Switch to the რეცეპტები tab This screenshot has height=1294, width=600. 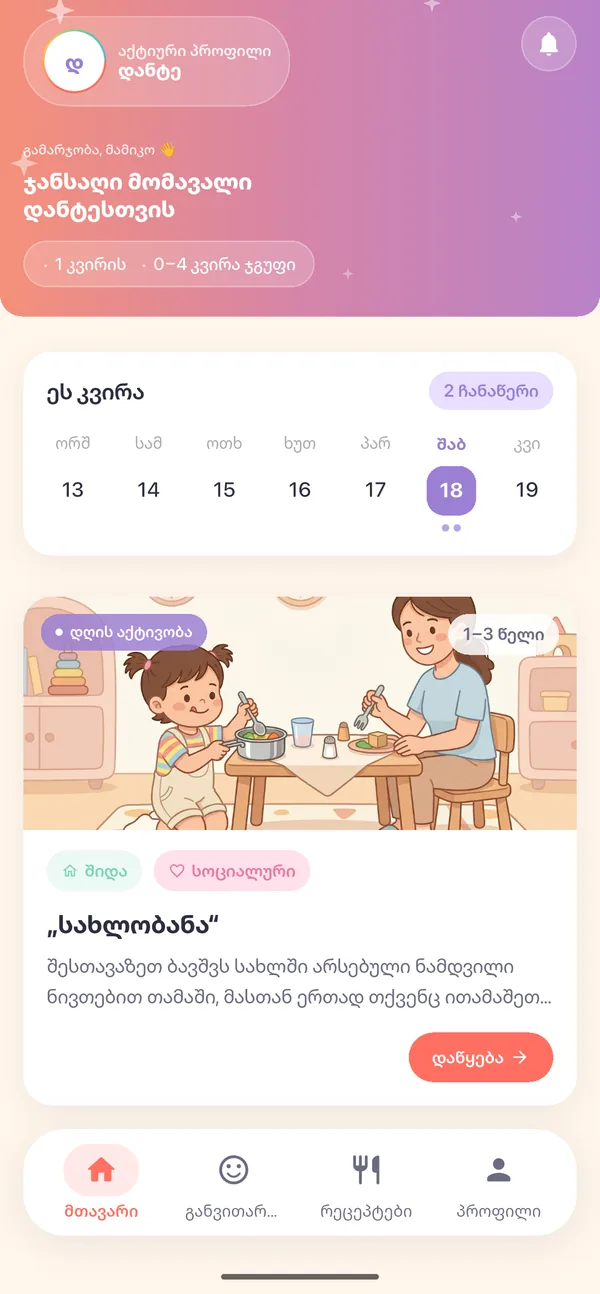coord(366,1184)
